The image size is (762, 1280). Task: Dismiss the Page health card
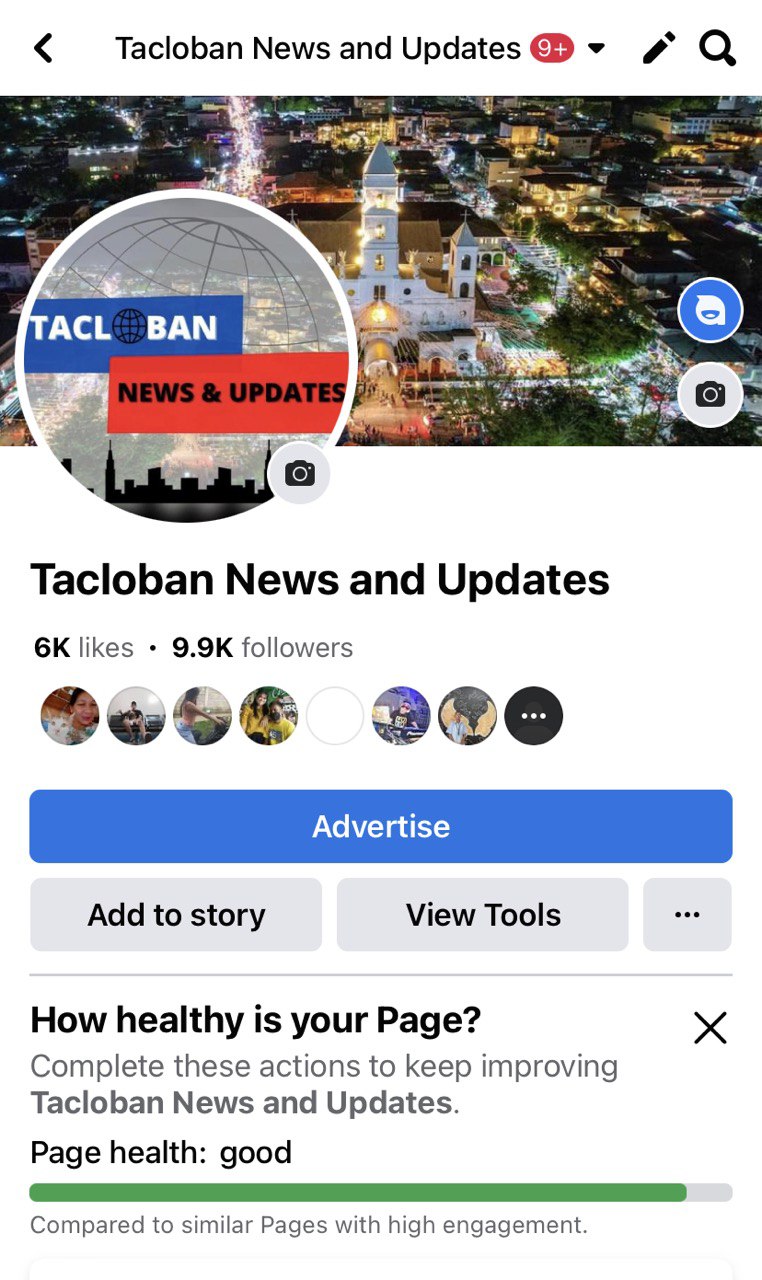tap(710, 1027)
